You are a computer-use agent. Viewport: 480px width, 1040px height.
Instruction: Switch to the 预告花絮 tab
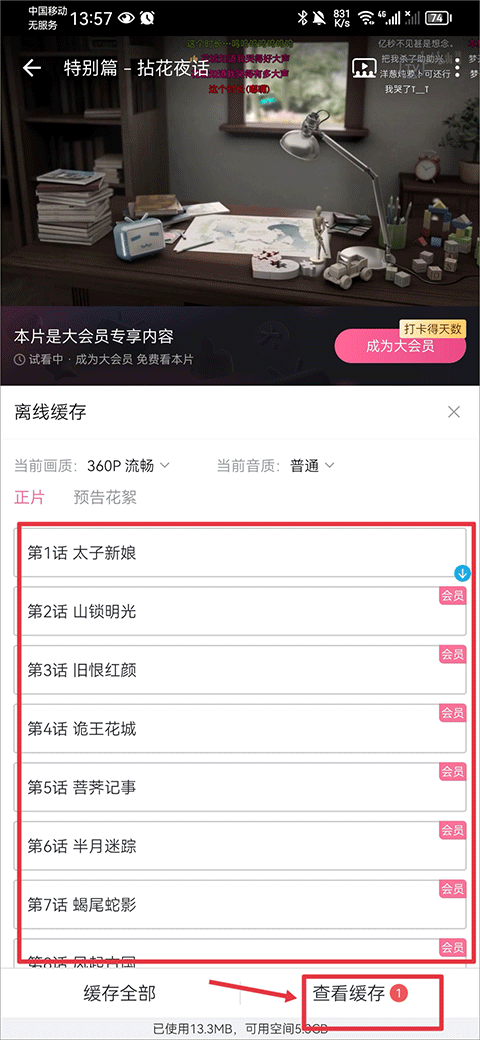click(105, 498)
